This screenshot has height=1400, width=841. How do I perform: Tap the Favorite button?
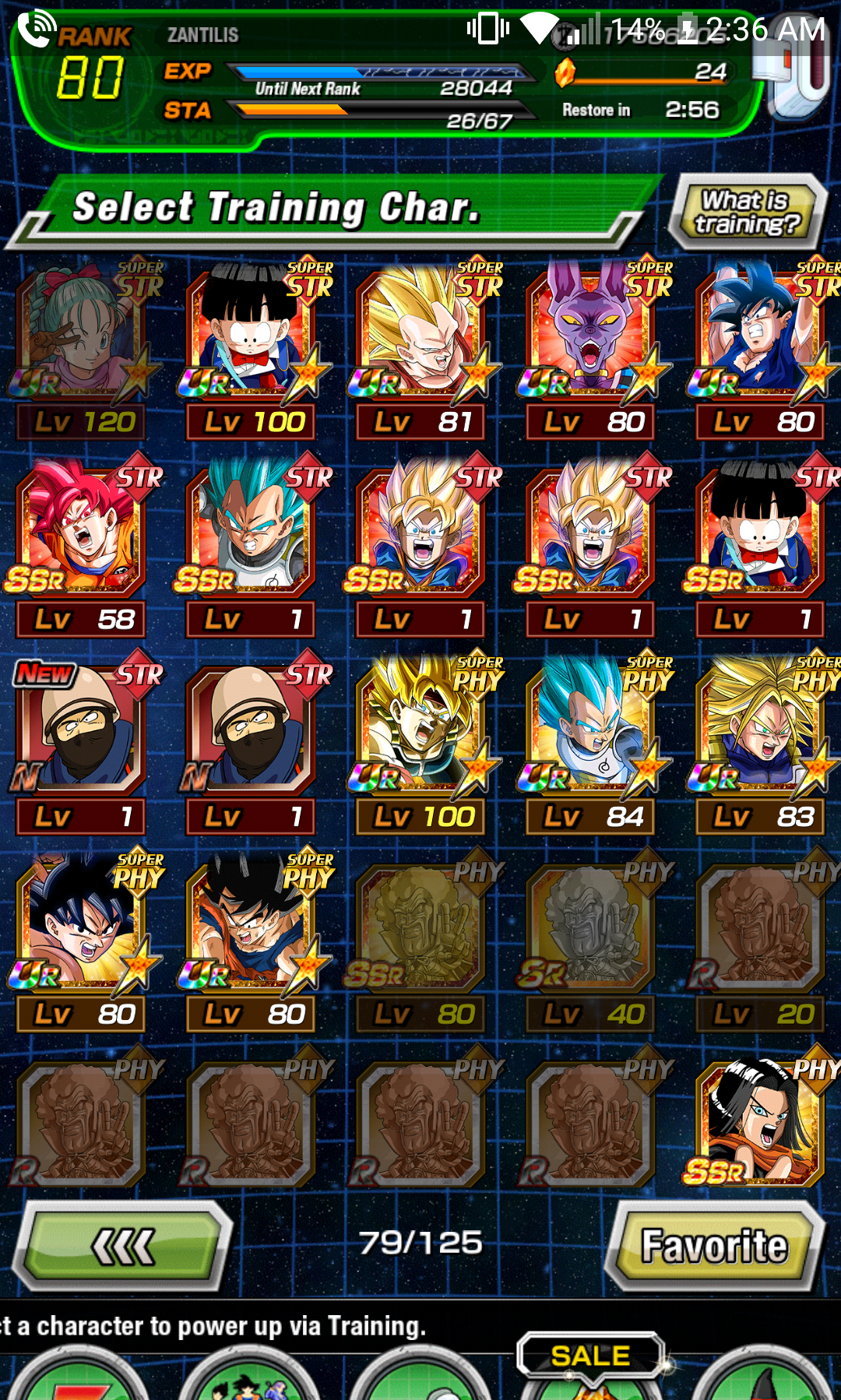[714, 1246]
